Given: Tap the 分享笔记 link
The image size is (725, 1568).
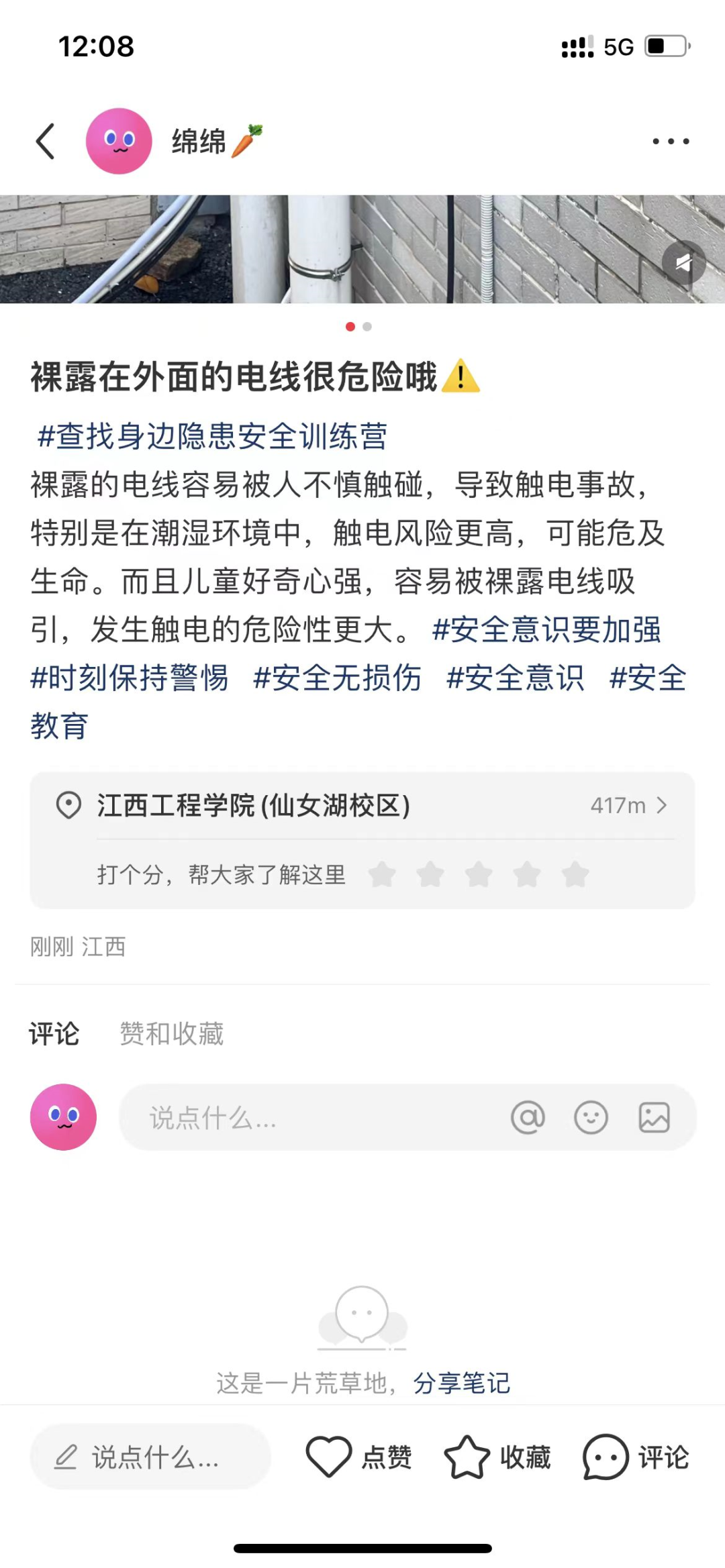Looking at the screenshot, I should click(x=462, y=1383).
